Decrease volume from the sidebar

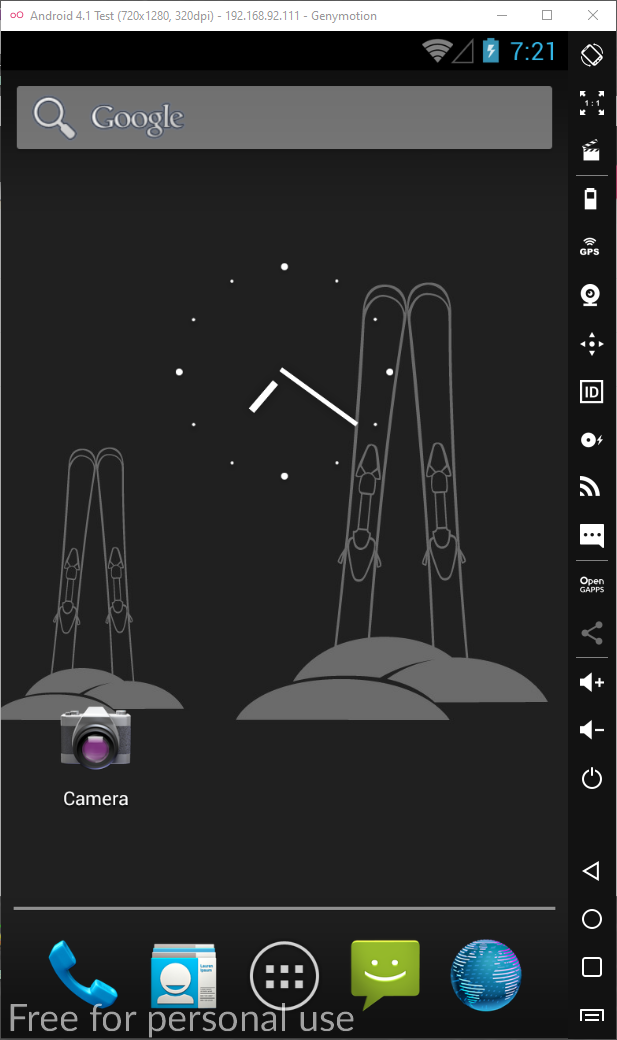(x=591, y=731)
